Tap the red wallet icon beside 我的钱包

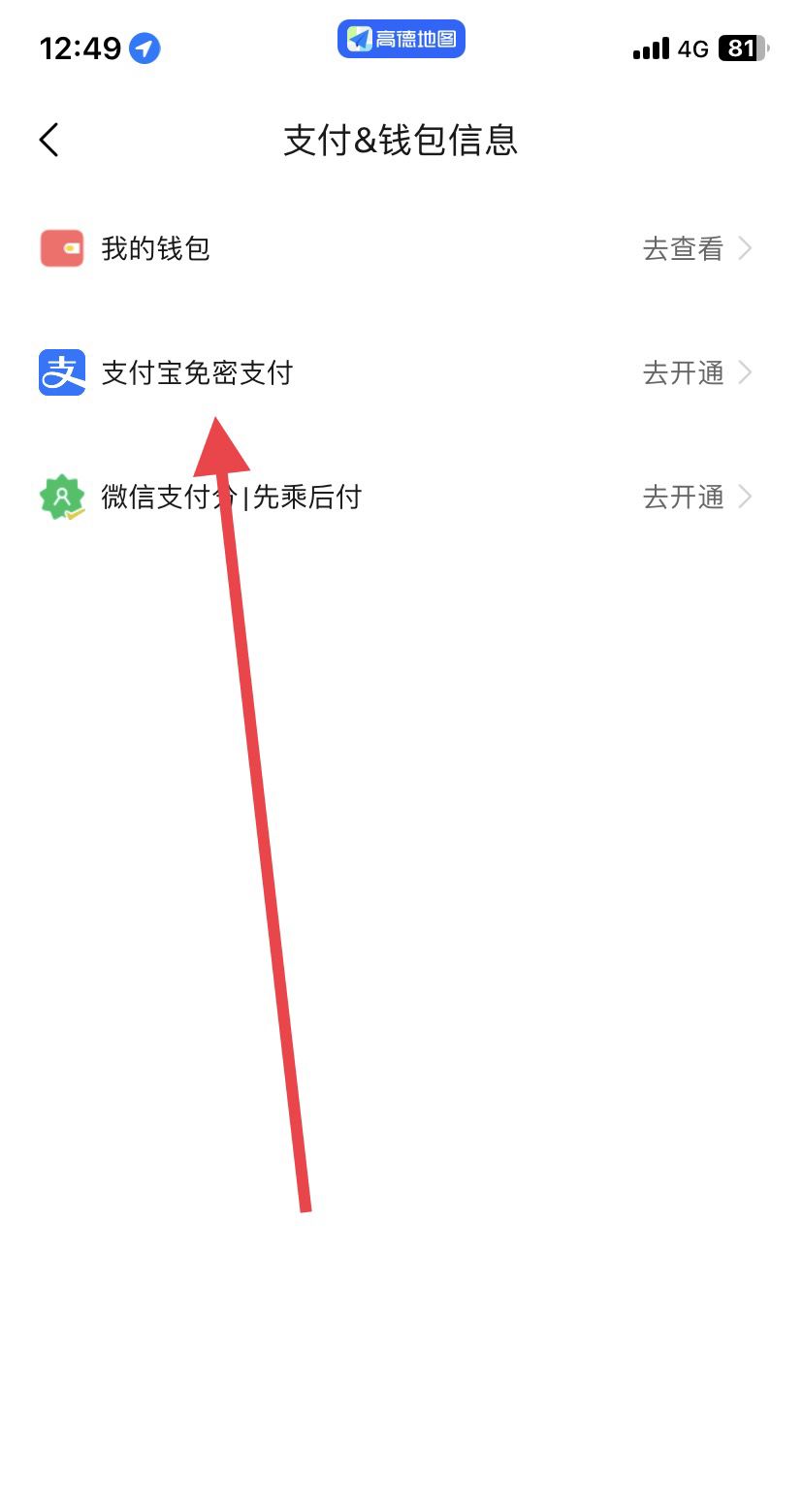pos(61,248)
